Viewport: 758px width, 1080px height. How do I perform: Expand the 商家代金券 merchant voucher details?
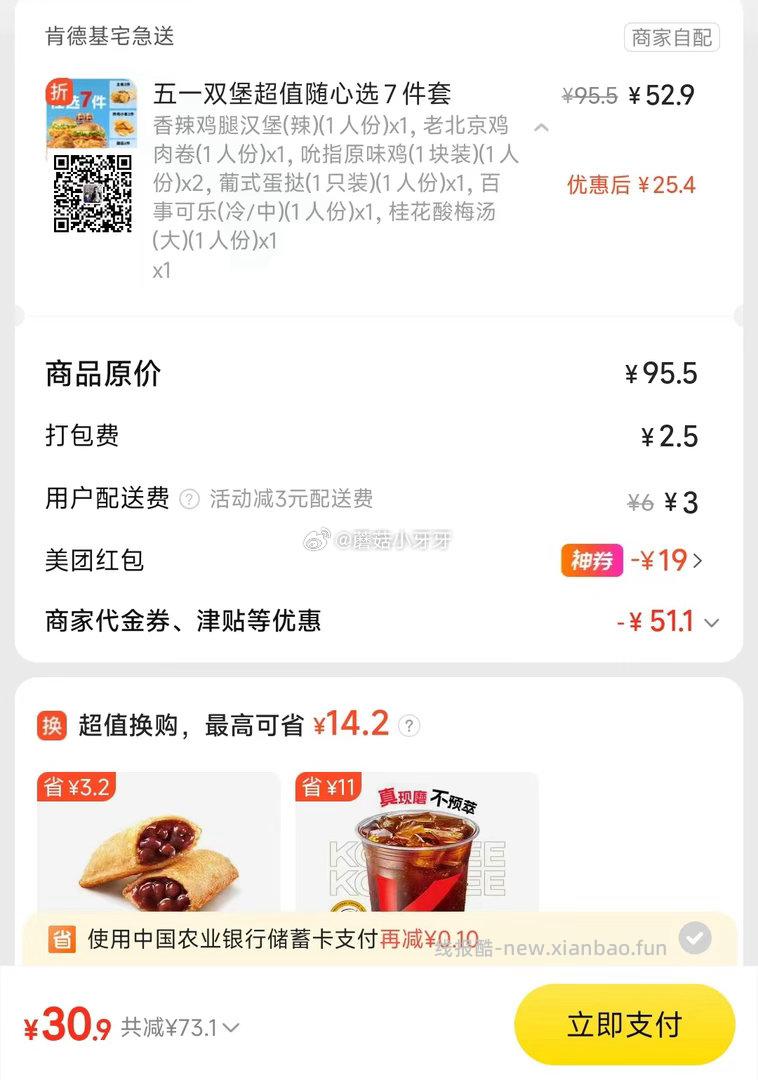(710, 621)
